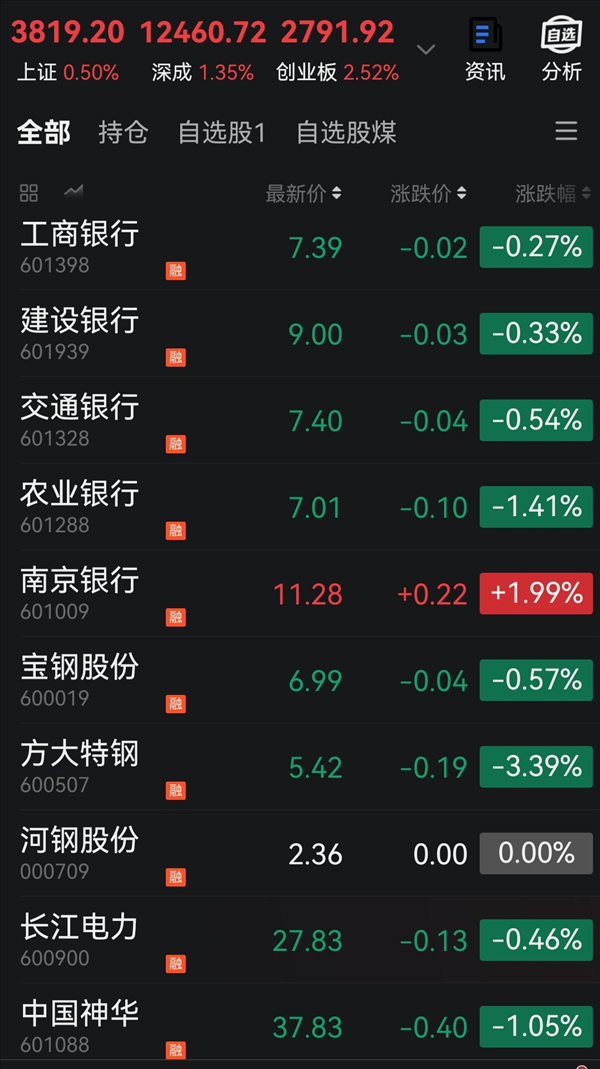
Task: Open the watchlist groups hamburger menu
Action: [x=566, y=131]
